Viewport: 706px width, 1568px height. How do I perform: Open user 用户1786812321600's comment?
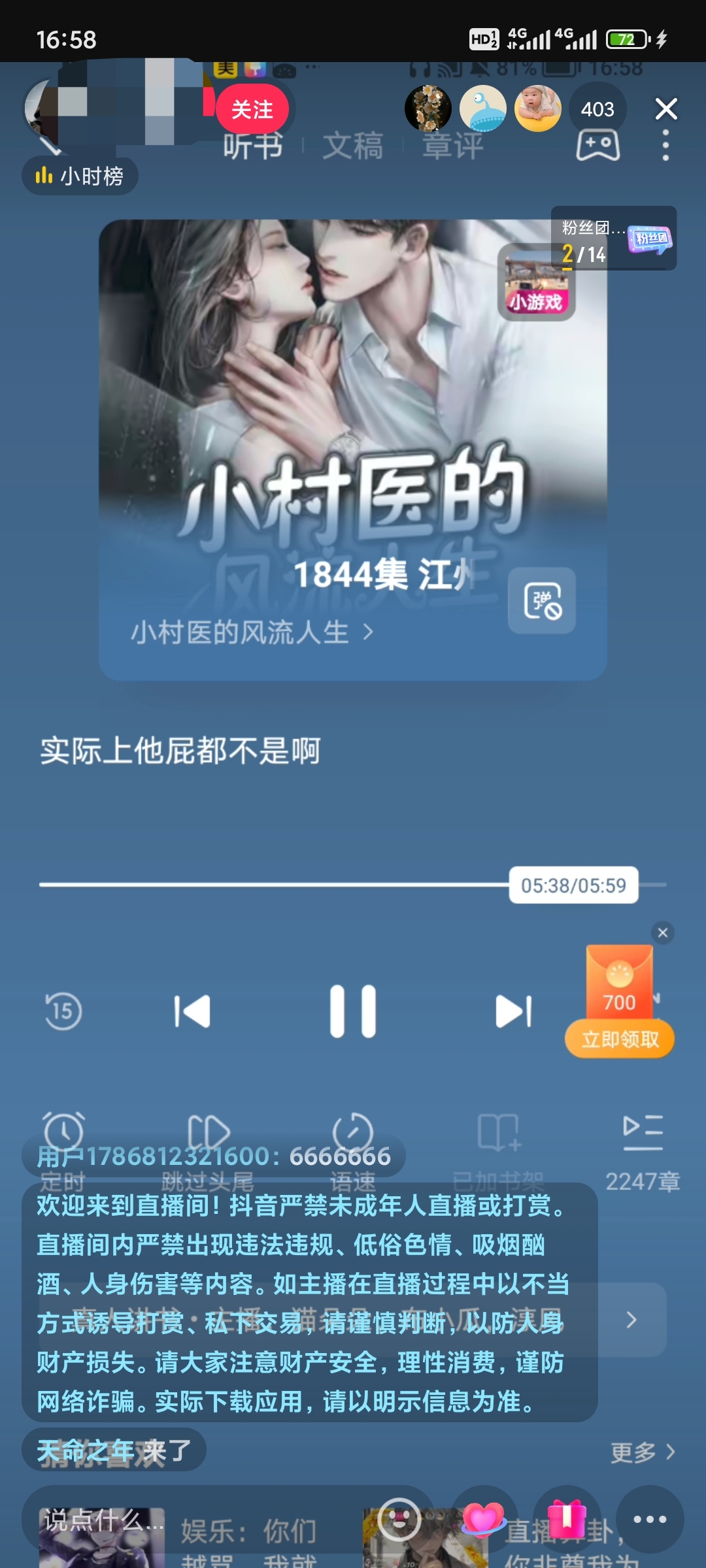[213, 1156]
